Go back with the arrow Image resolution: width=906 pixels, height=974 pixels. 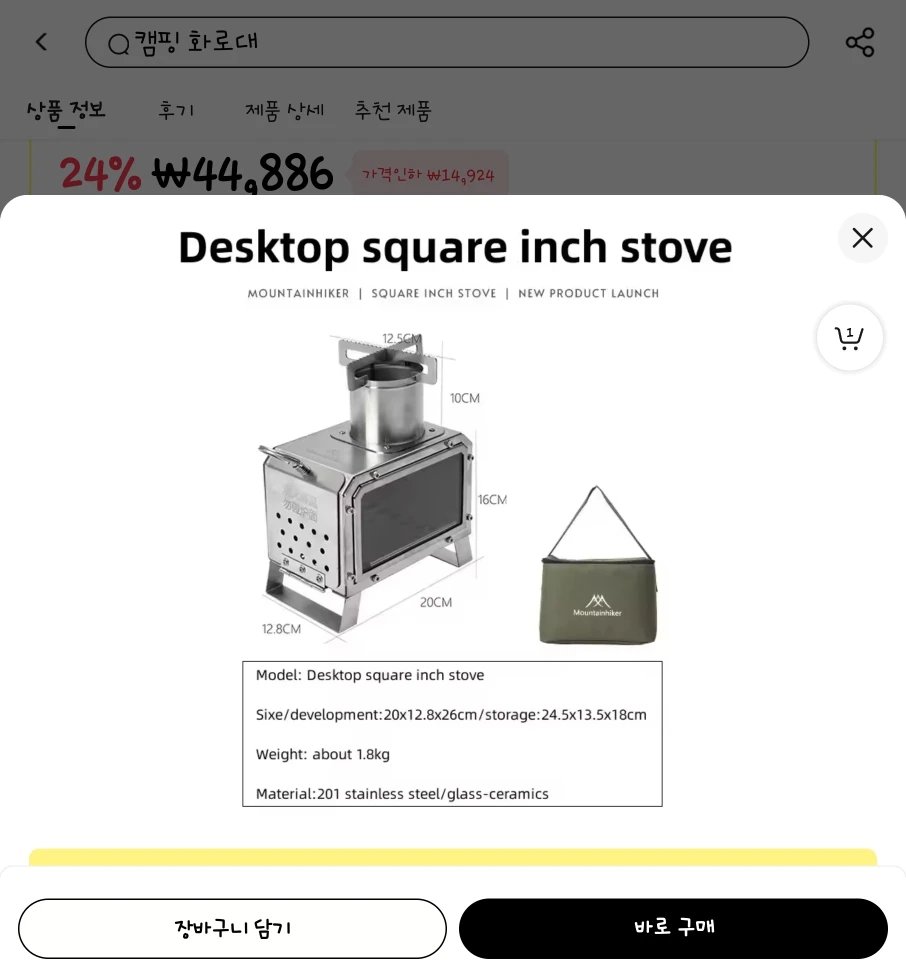point(41,42)
